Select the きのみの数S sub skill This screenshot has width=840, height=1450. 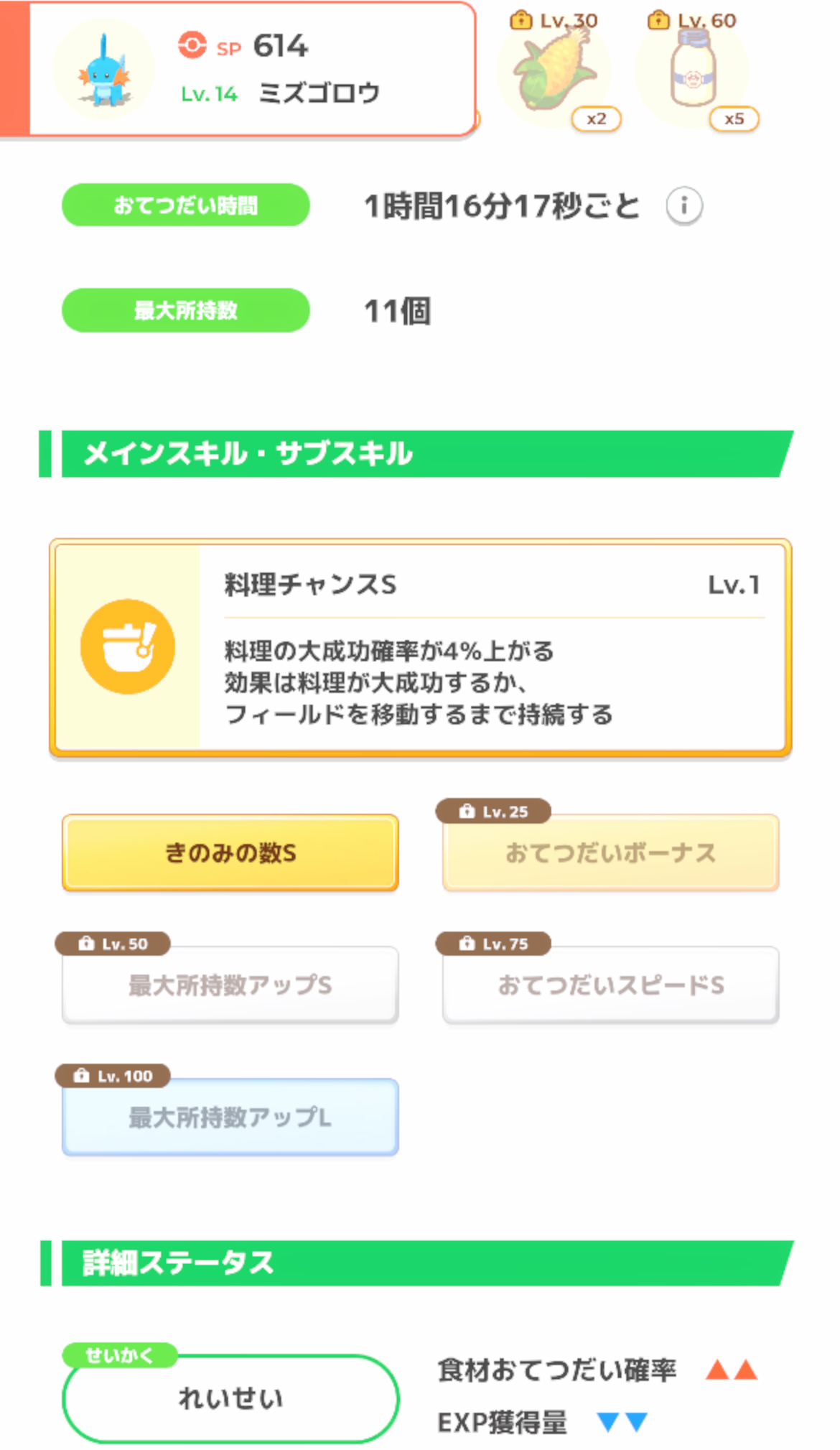[x=230, y=852]
